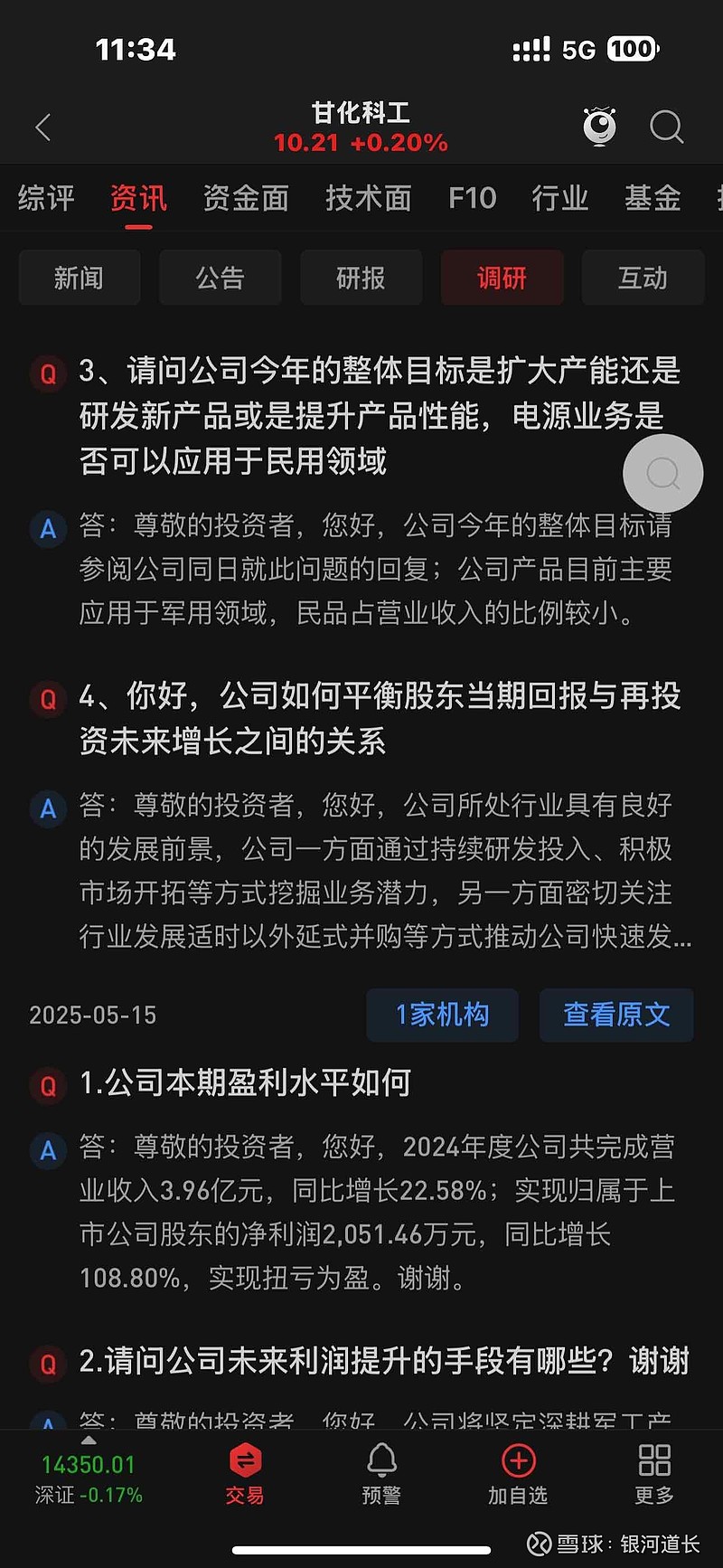Open the 技术面 technical analysis tab
This screenshot has width=723, height=1568.
(367, 198)
